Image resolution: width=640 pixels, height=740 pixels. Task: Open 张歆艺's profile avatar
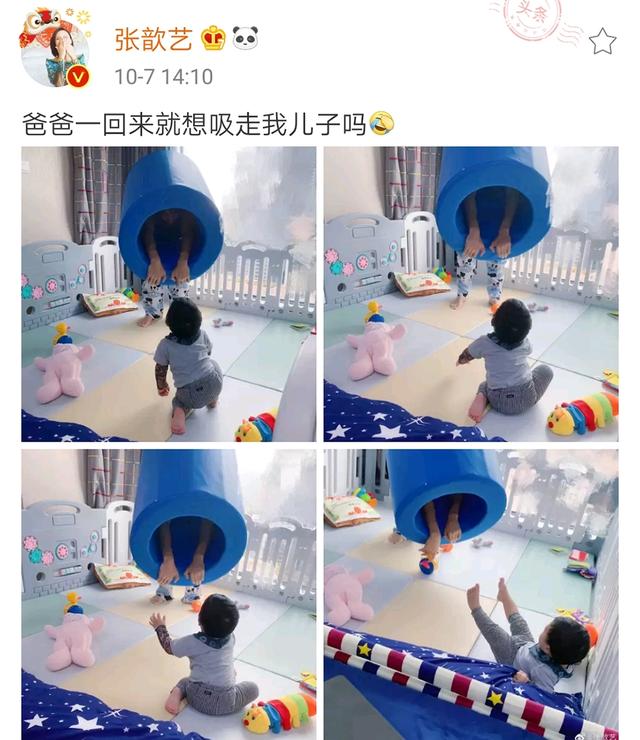(59, 50)
